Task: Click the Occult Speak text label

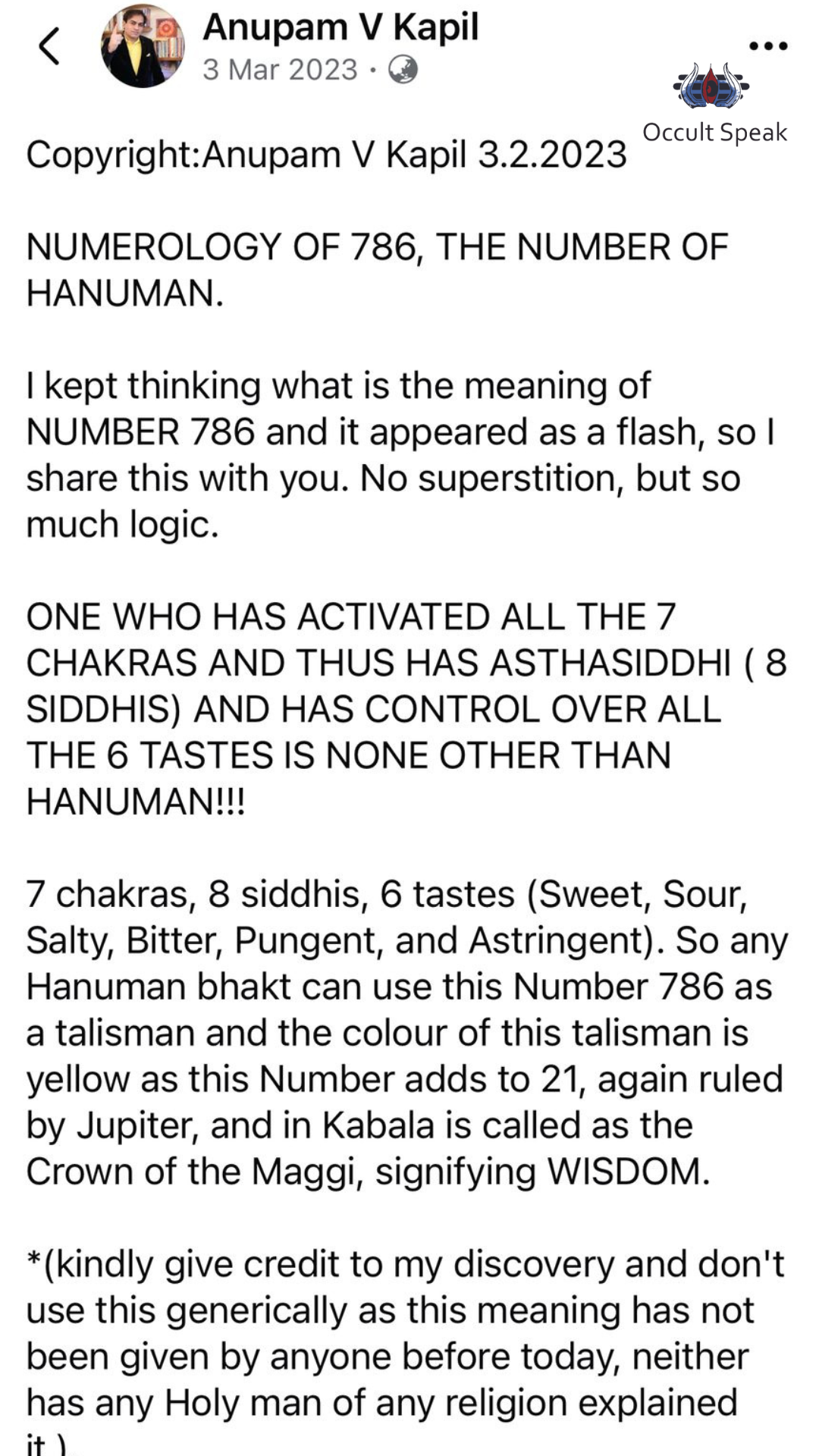Action: (714, 131)
